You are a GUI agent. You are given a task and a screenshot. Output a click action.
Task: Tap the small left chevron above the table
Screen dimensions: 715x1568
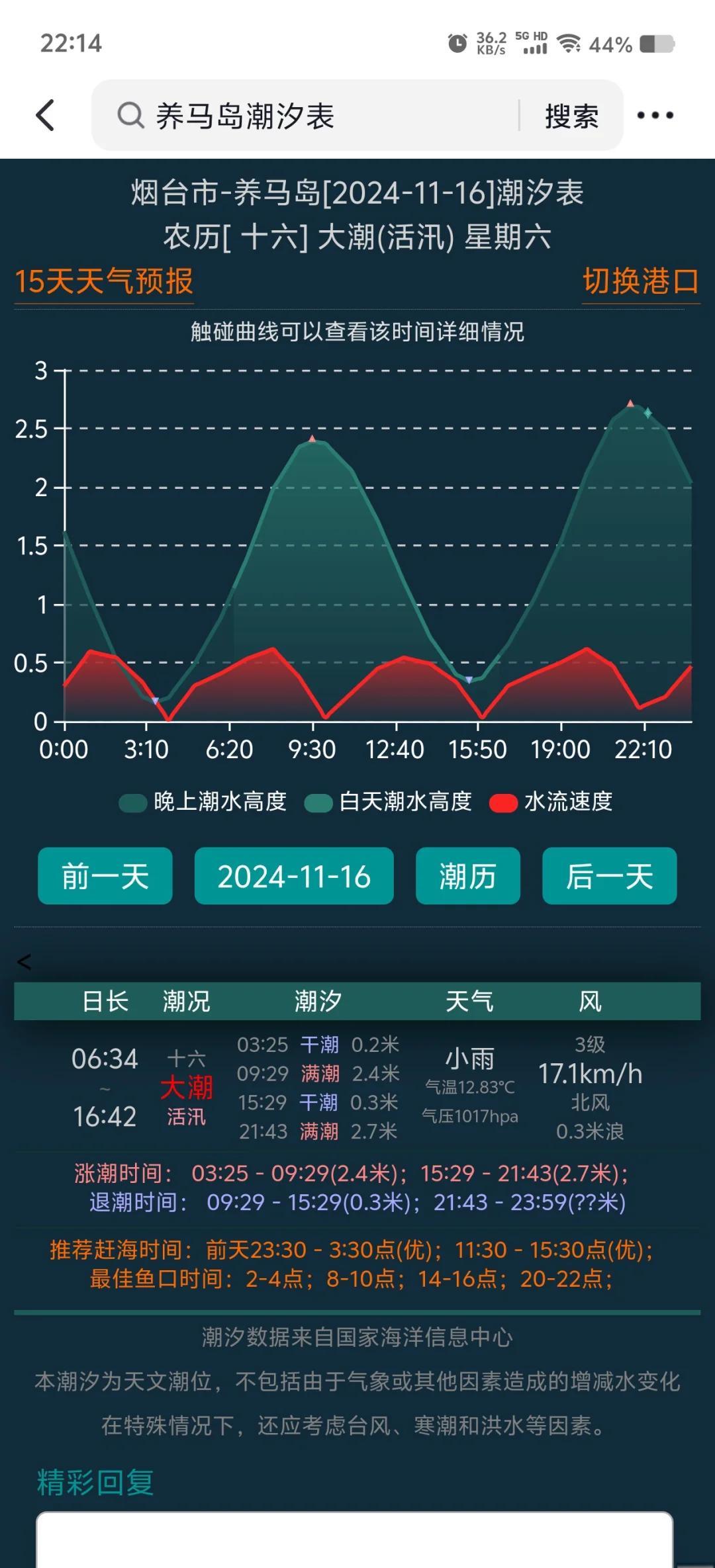(x=24, y=961)
